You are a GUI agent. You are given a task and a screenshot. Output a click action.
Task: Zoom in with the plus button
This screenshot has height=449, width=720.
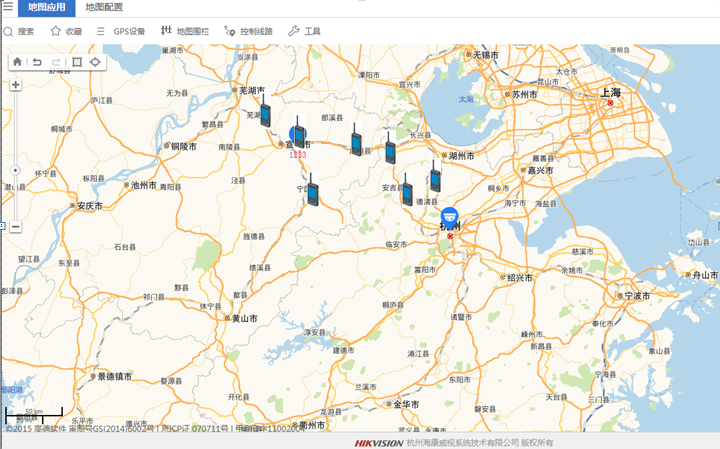tap(16, 85)
